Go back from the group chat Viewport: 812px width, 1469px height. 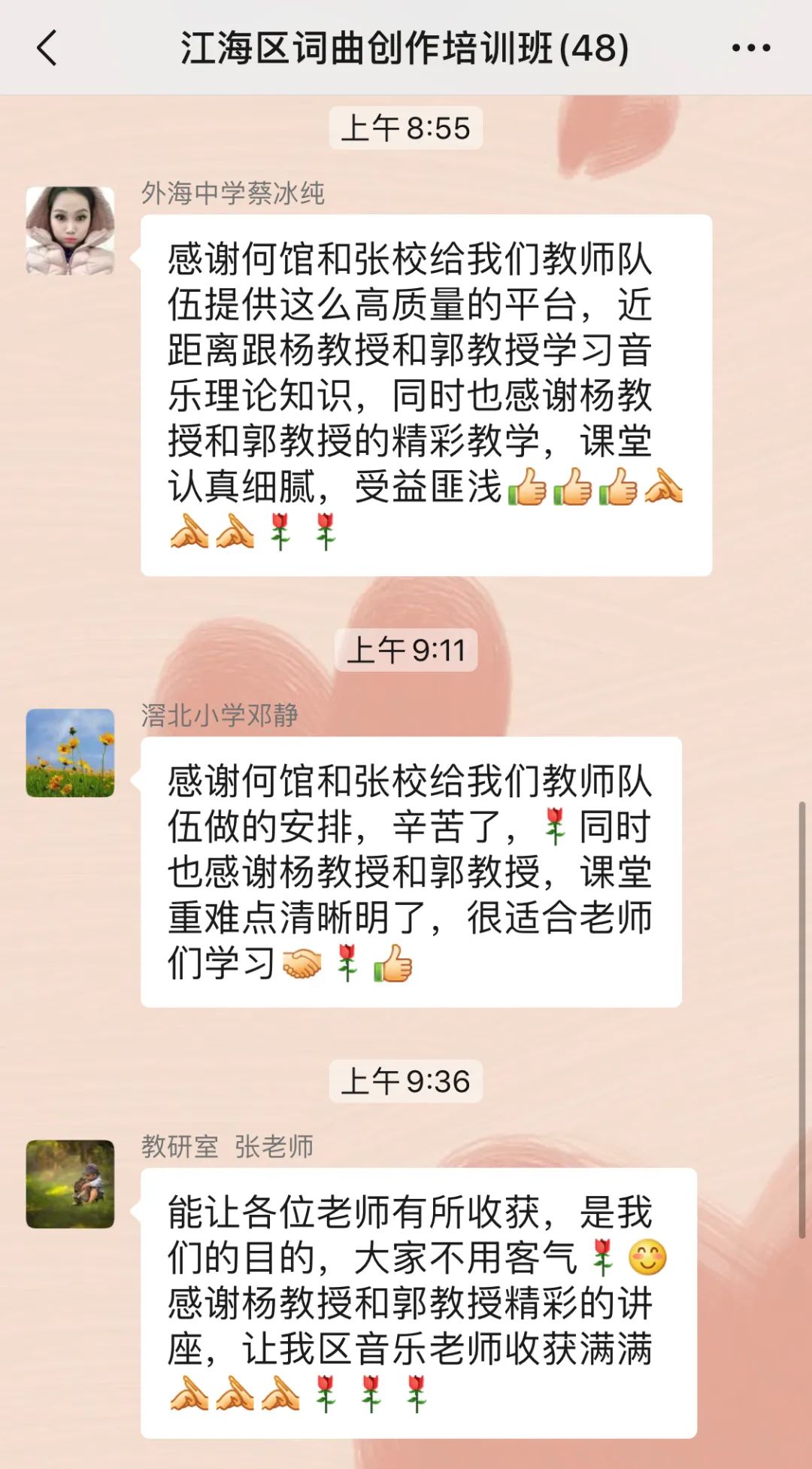click(47, 48)
